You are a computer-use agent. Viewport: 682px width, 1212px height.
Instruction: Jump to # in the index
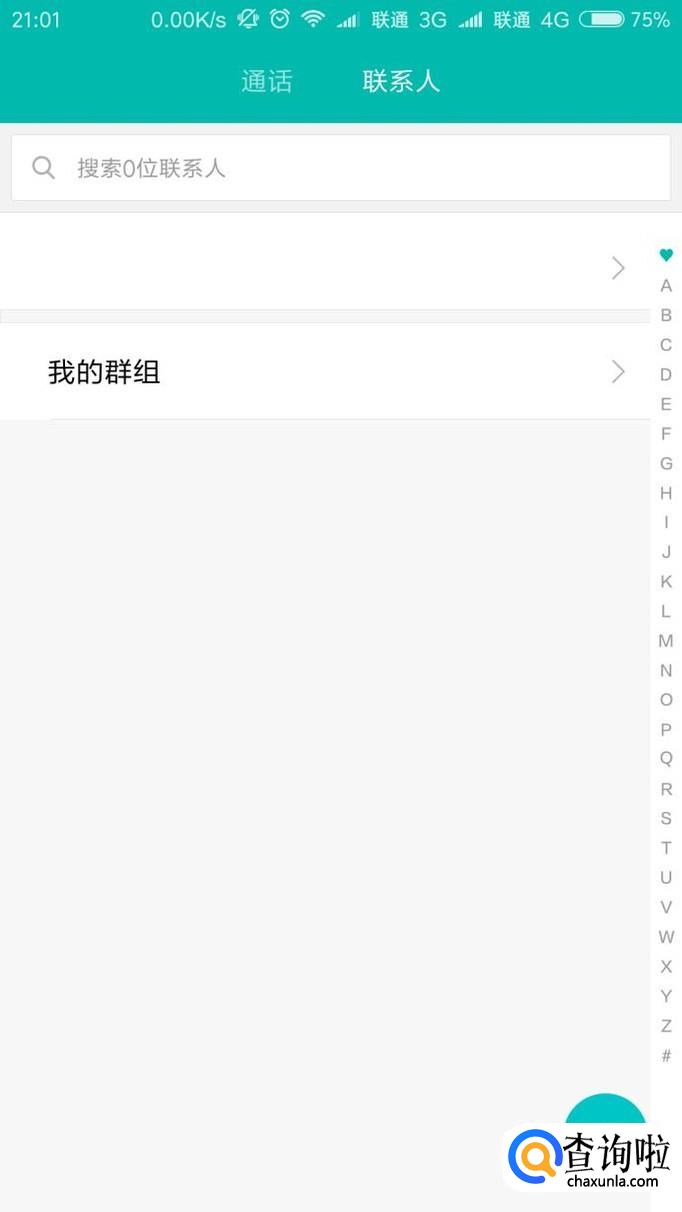pyautogui.click(x=666, y=1056)
